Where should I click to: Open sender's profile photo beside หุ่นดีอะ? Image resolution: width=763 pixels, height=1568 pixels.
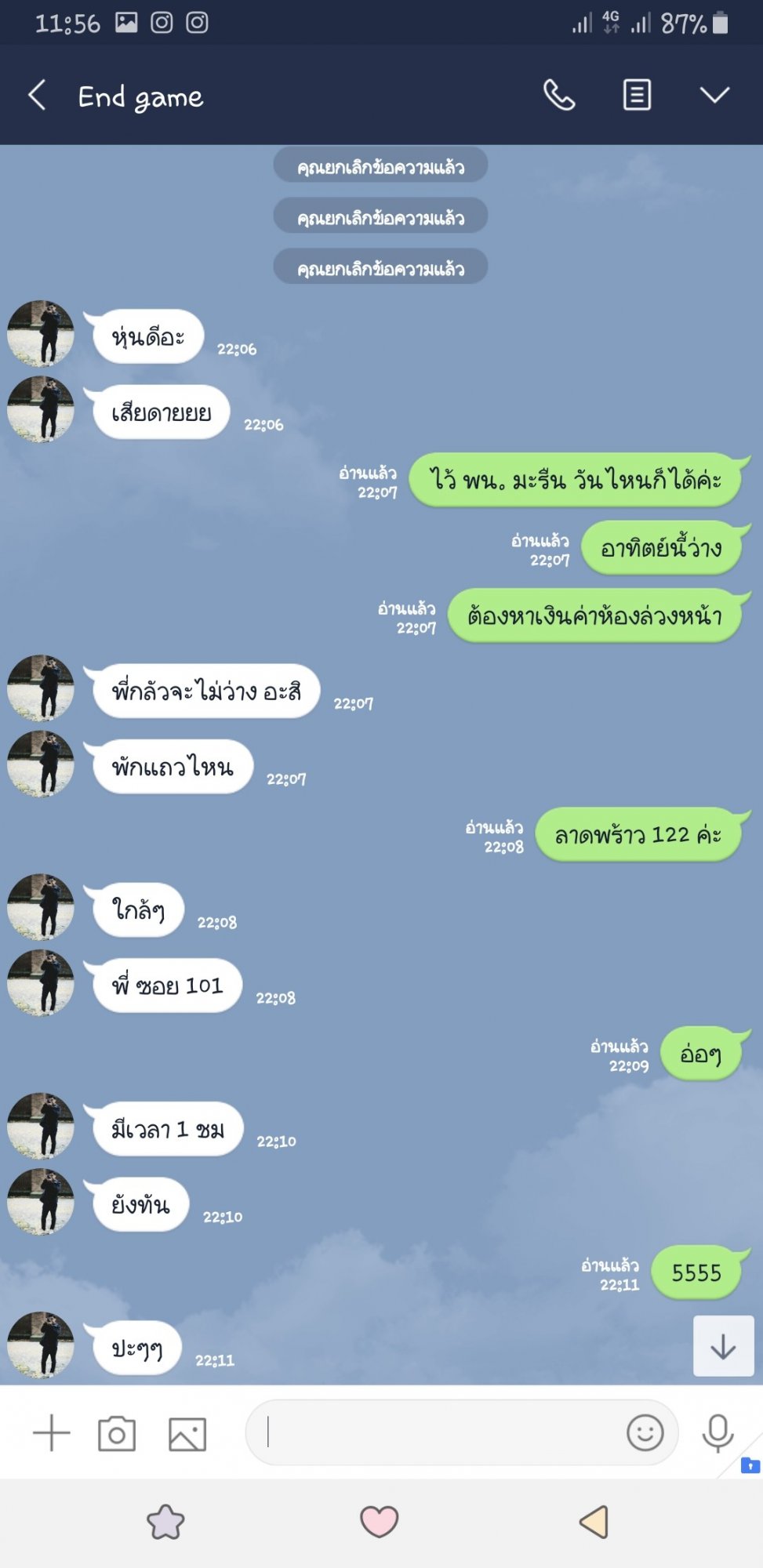[41, 333]
